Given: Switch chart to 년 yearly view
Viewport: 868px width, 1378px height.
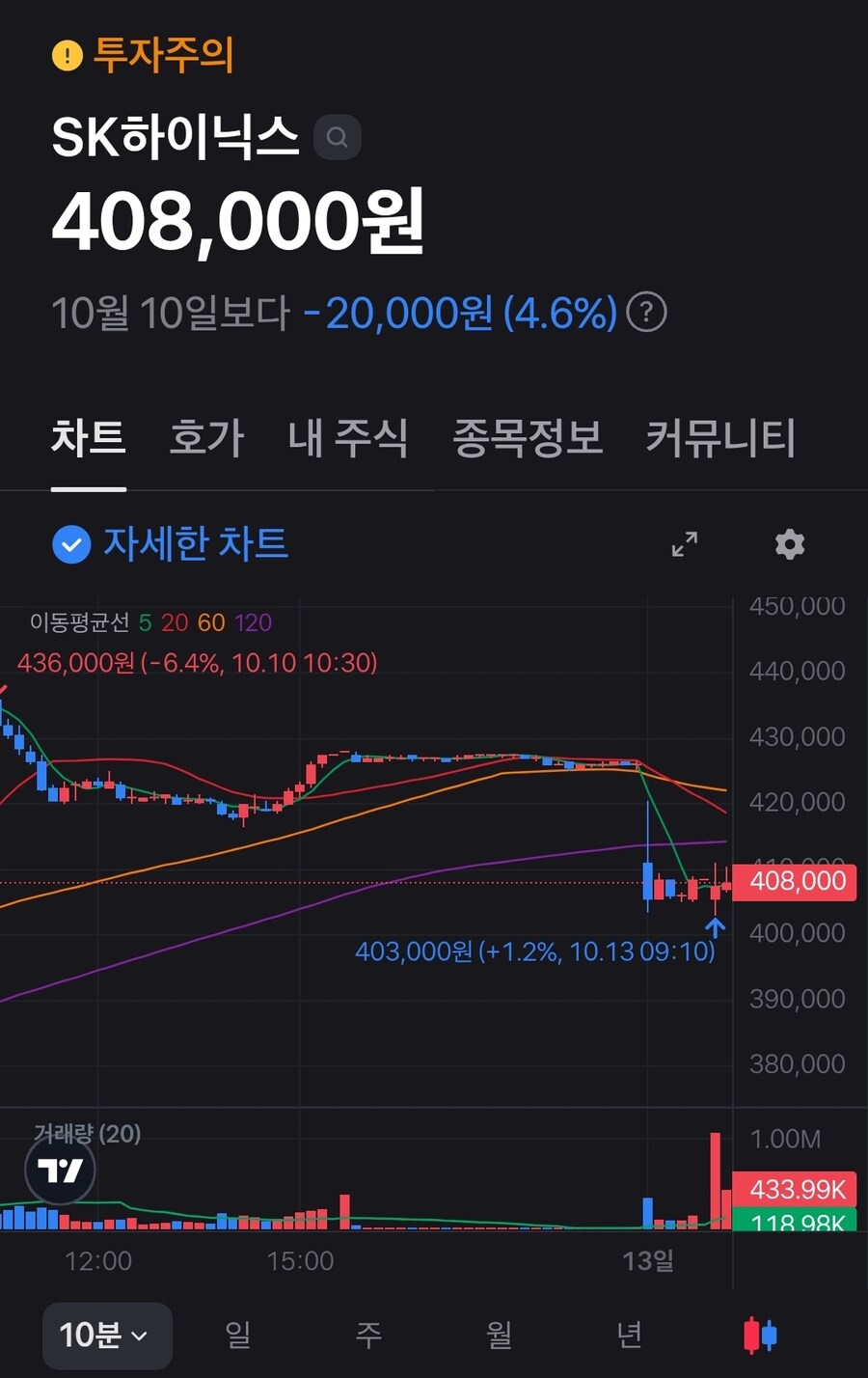Looking at the screenshot, I should [x=629, y=1336].
